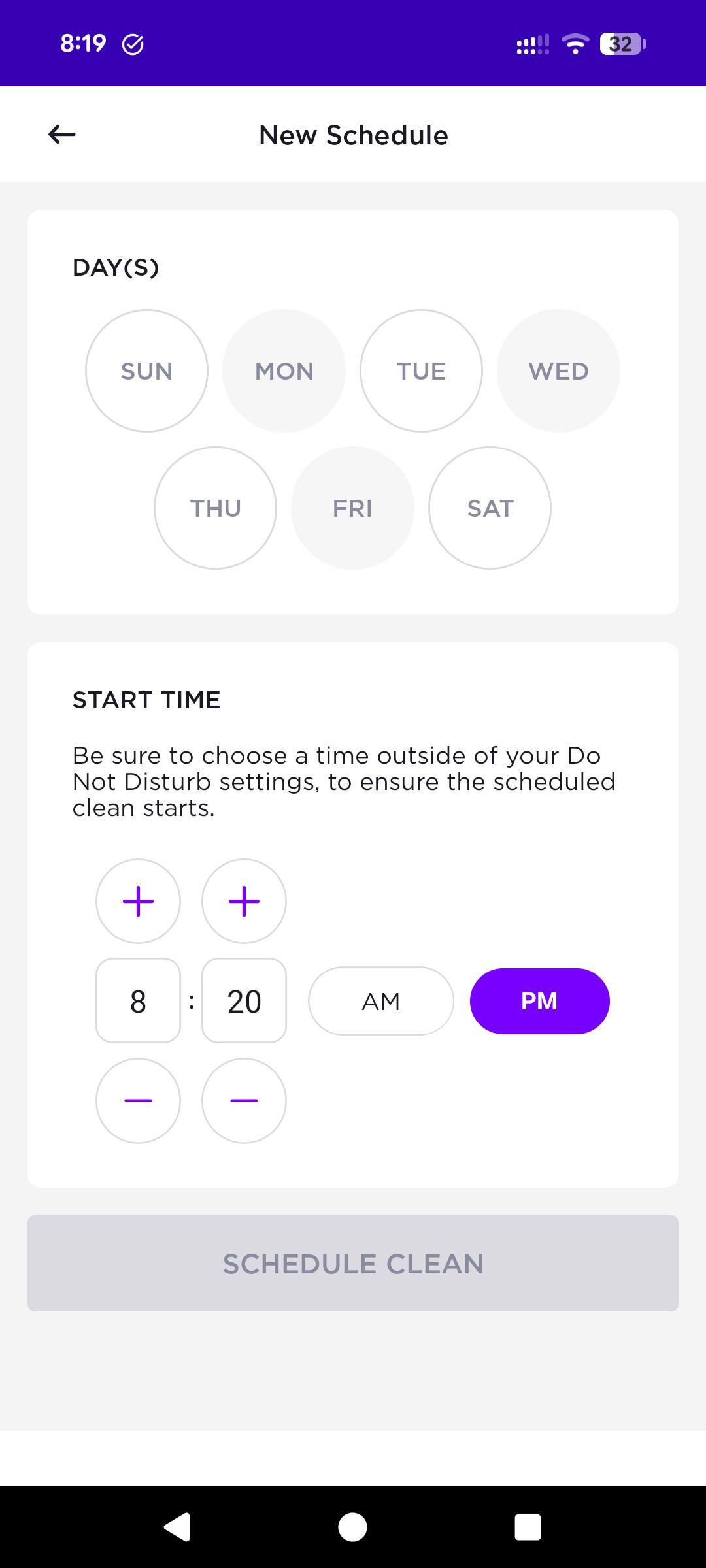Toggle the FRI day circle
Screen dimensions: 706x1568
point(352,508)
